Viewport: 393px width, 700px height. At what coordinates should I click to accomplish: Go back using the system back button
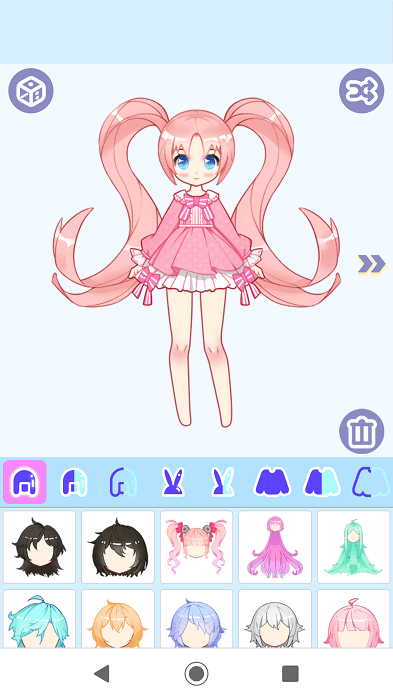pos(102,673)
